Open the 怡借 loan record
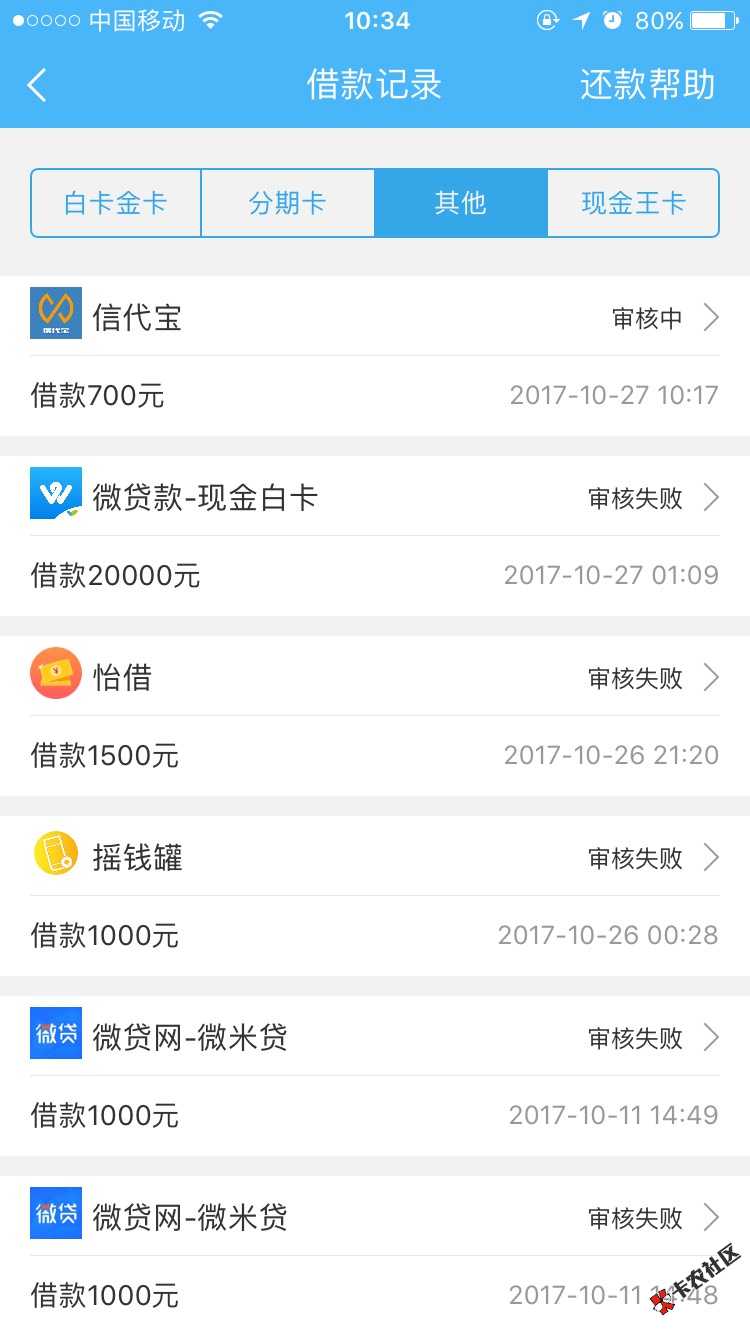The width and height of the screenshot is (750, 1334). click(375, 678)
